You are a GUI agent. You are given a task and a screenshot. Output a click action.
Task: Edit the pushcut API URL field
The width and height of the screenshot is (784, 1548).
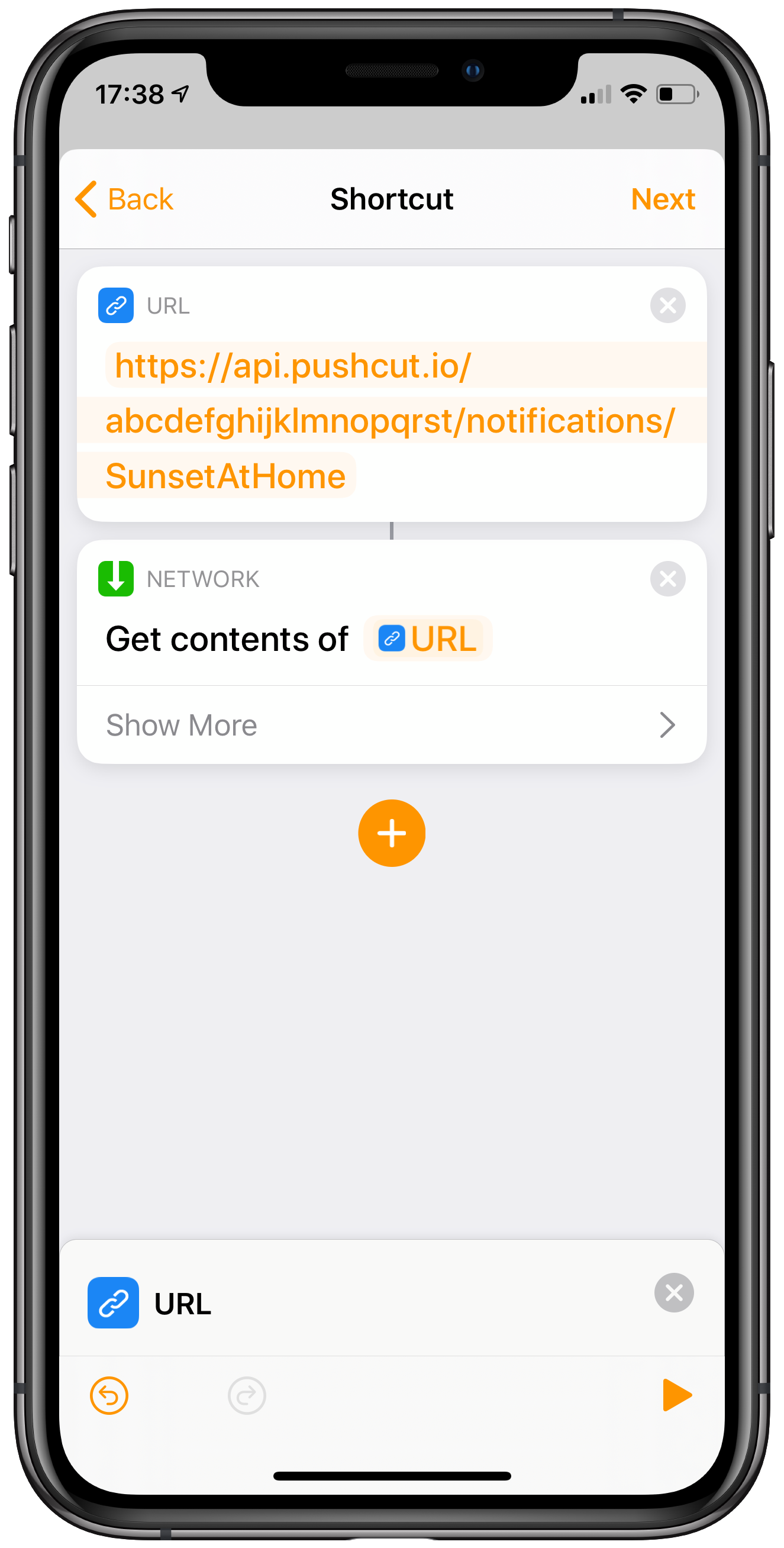391,421
